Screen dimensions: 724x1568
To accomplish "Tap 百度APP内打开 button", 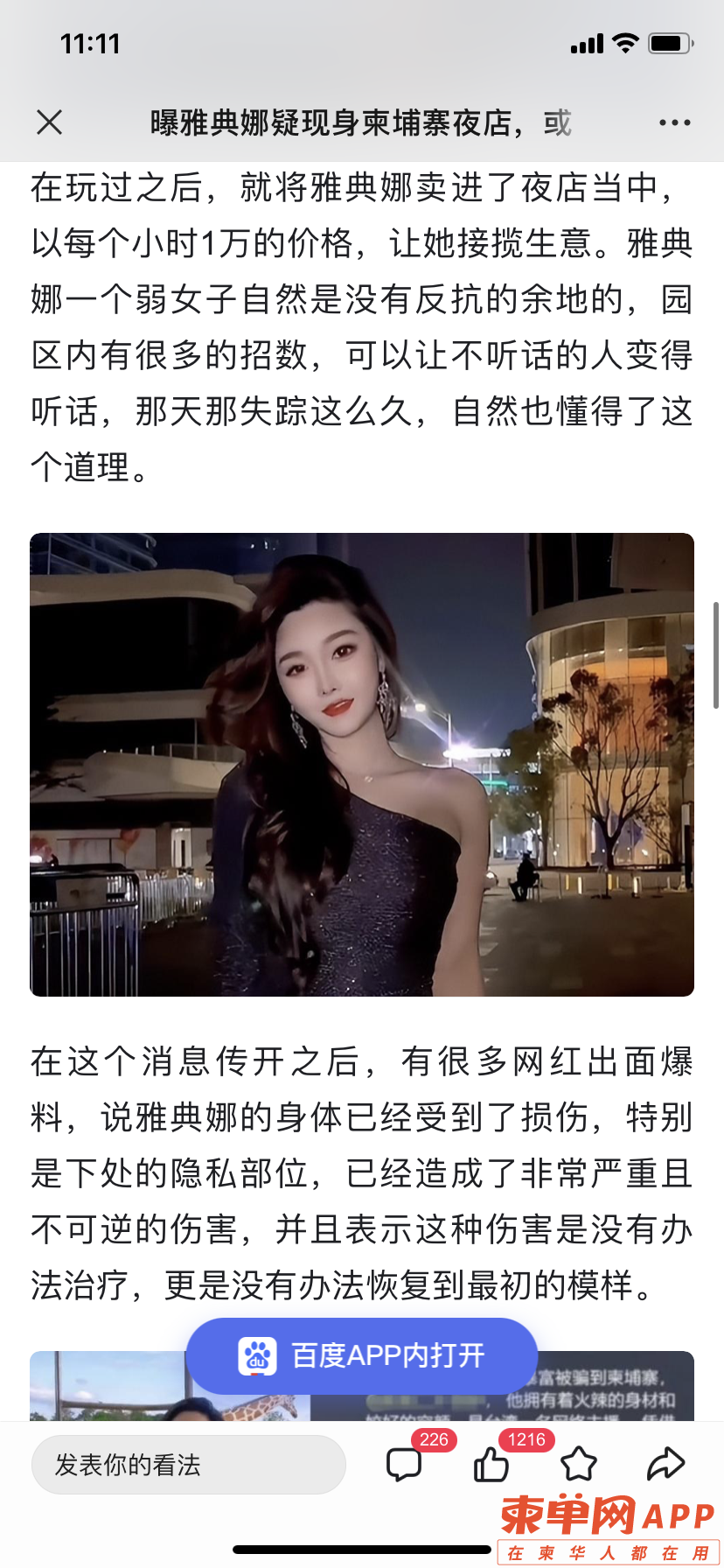I will (362, 1355).
